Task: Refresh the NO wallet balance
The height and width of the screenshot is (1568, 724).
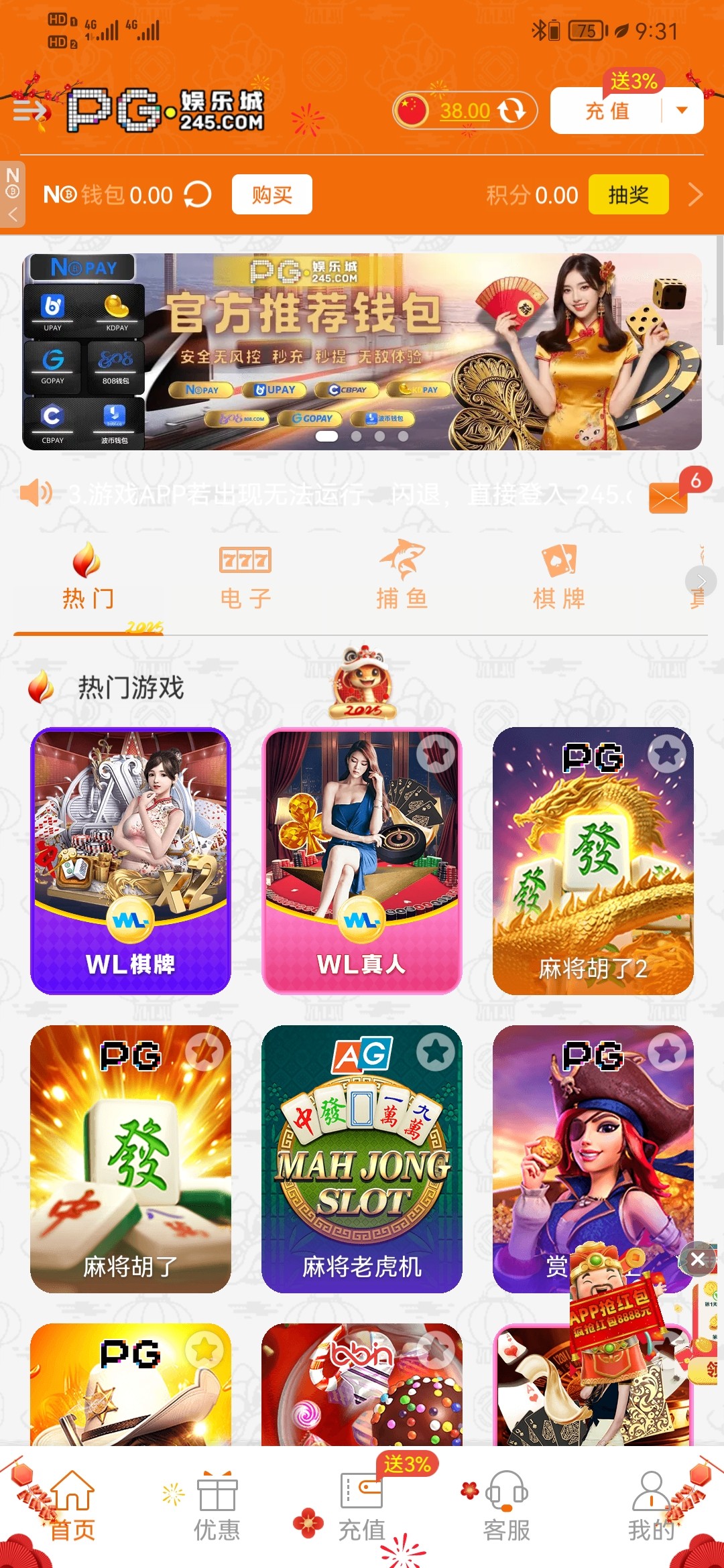Action: pos(198,195)
